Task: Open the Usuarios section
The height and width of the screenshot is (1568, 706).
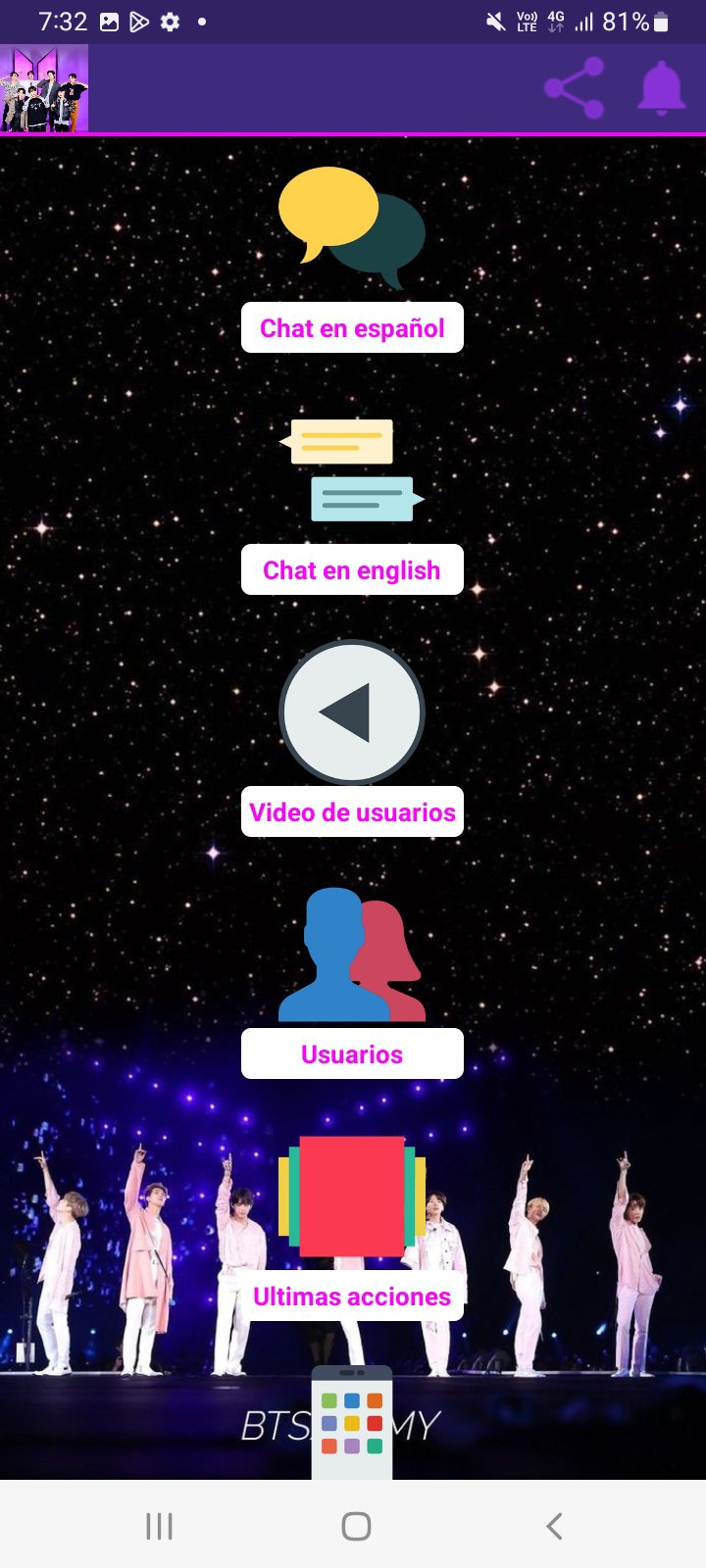Action: [x=351, y=1053]
